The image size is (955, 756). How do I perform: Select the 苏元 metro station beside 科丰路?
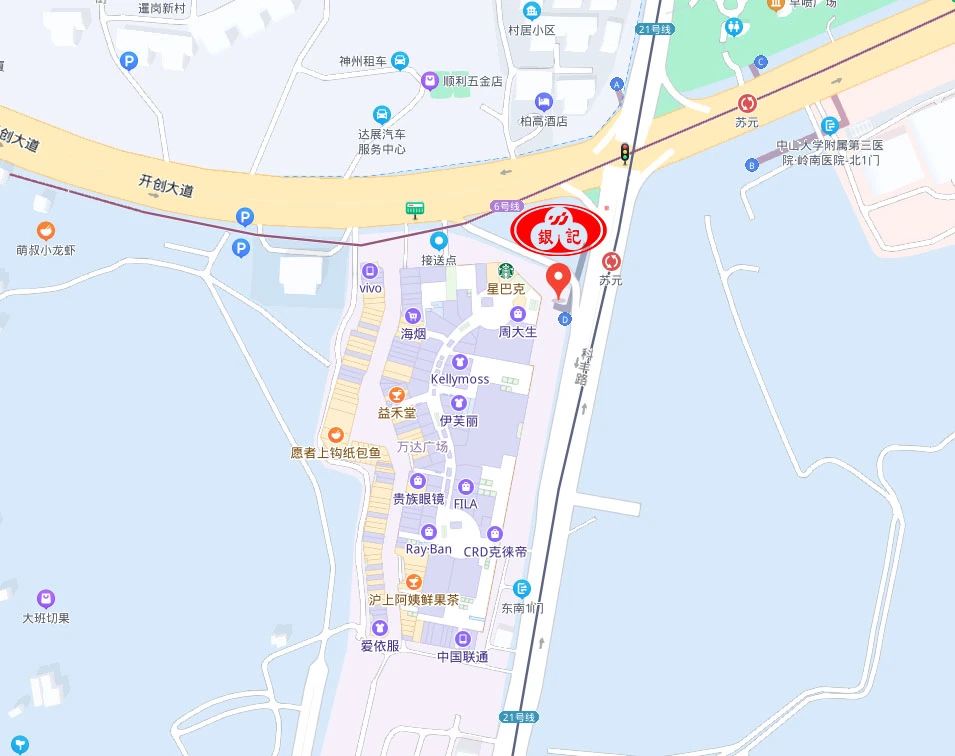pyautogui.click(x=610, y=262)
